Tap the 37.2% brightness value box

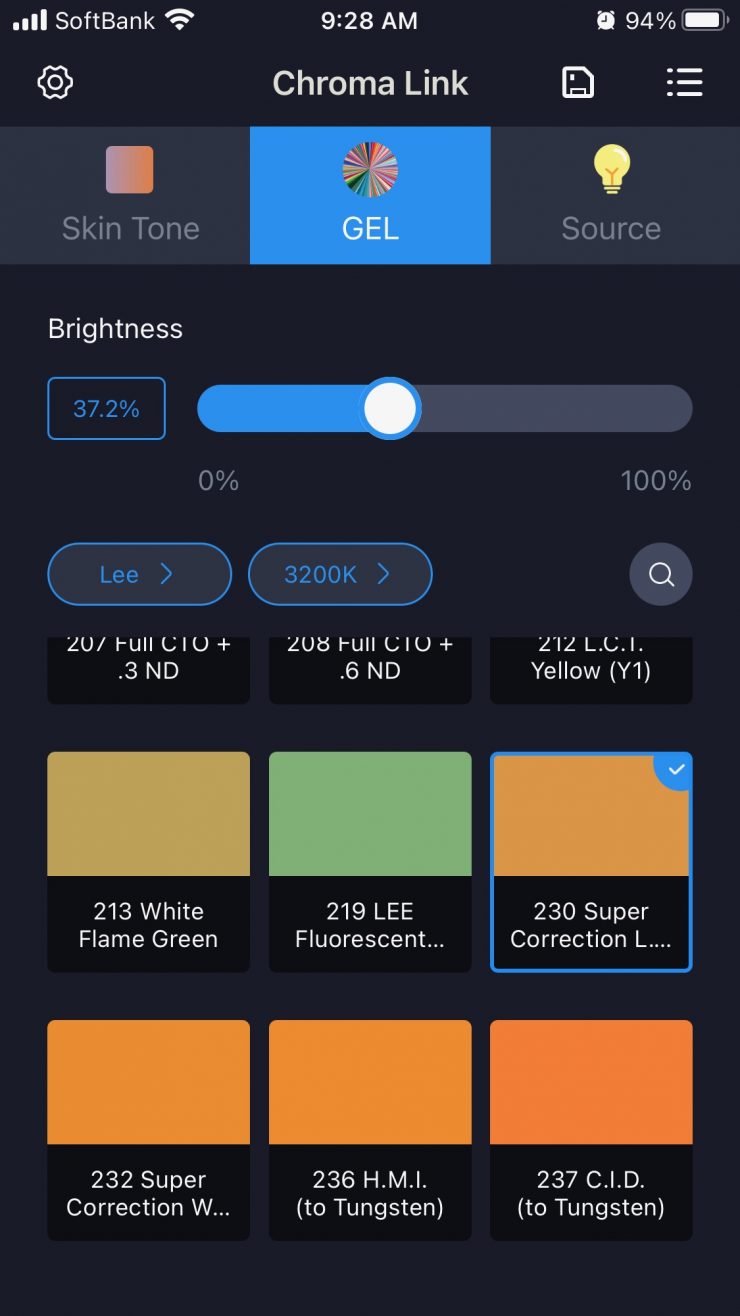coord(106,409)
